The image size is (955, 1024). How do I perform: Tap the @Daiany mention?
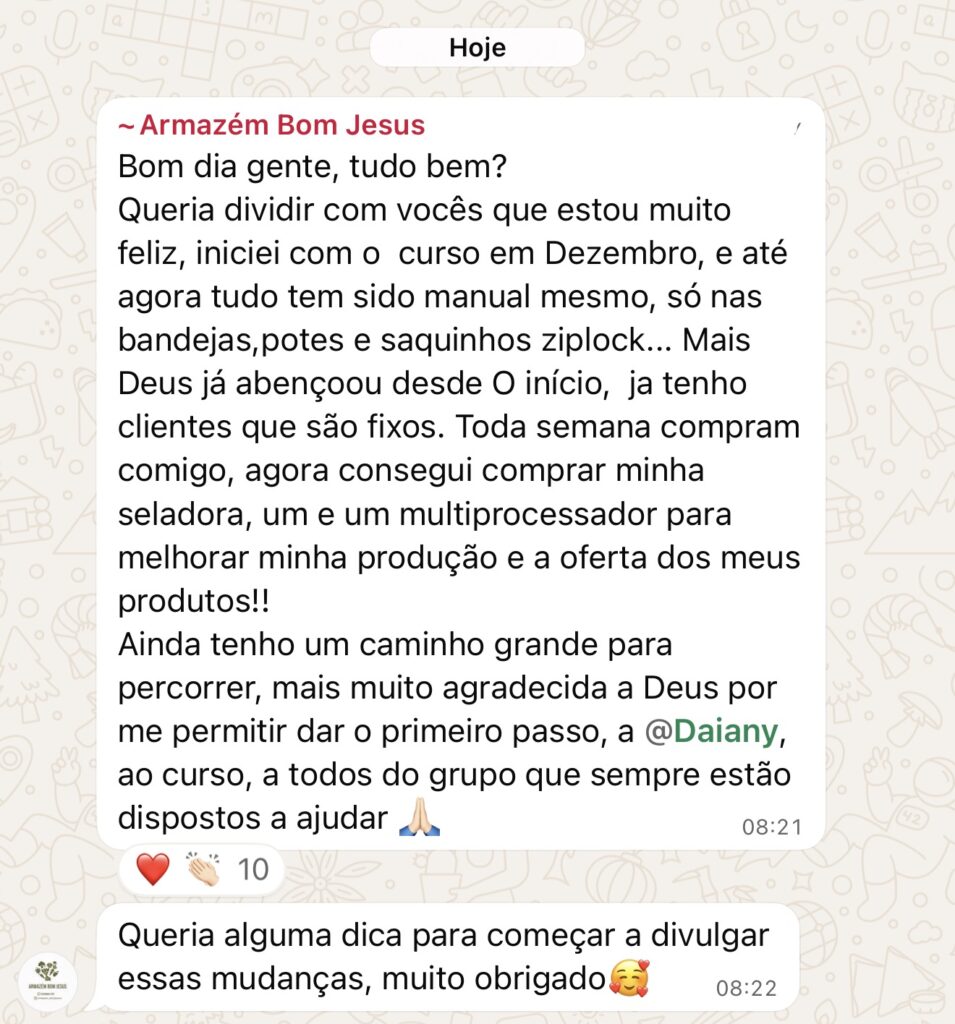tap(712, 731)
